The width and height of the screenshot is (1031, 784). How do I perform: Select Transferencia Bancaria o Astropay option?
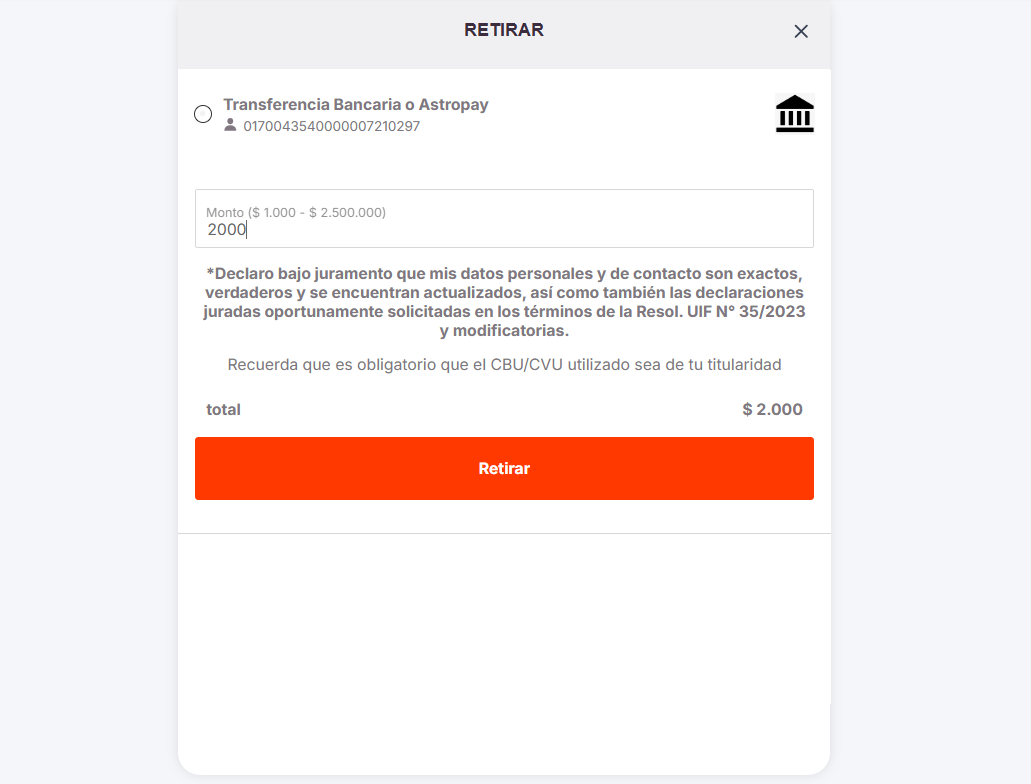[x=203, y=114]
